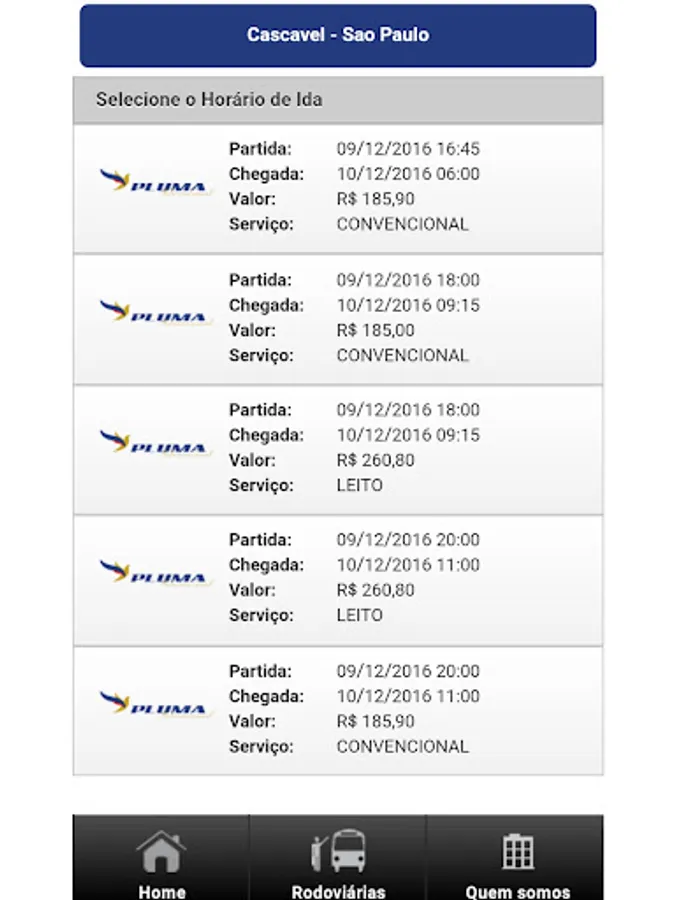The width and height of the screenshot is (675, 900).
Task: Switch to the Rodoviárias tab
Action: [338, 860]
